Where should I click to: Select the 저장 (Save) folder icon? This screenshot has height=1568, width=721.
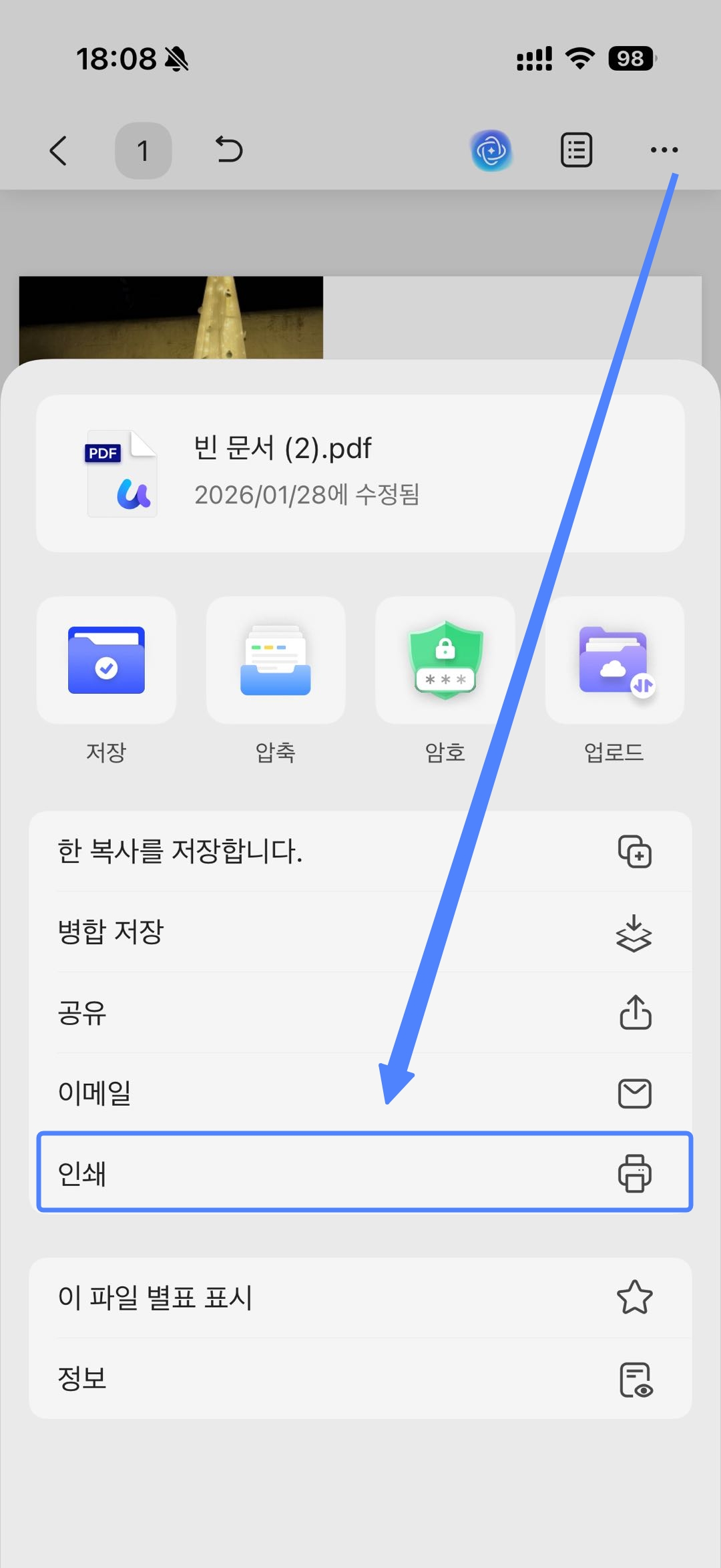tap(106, 661)
